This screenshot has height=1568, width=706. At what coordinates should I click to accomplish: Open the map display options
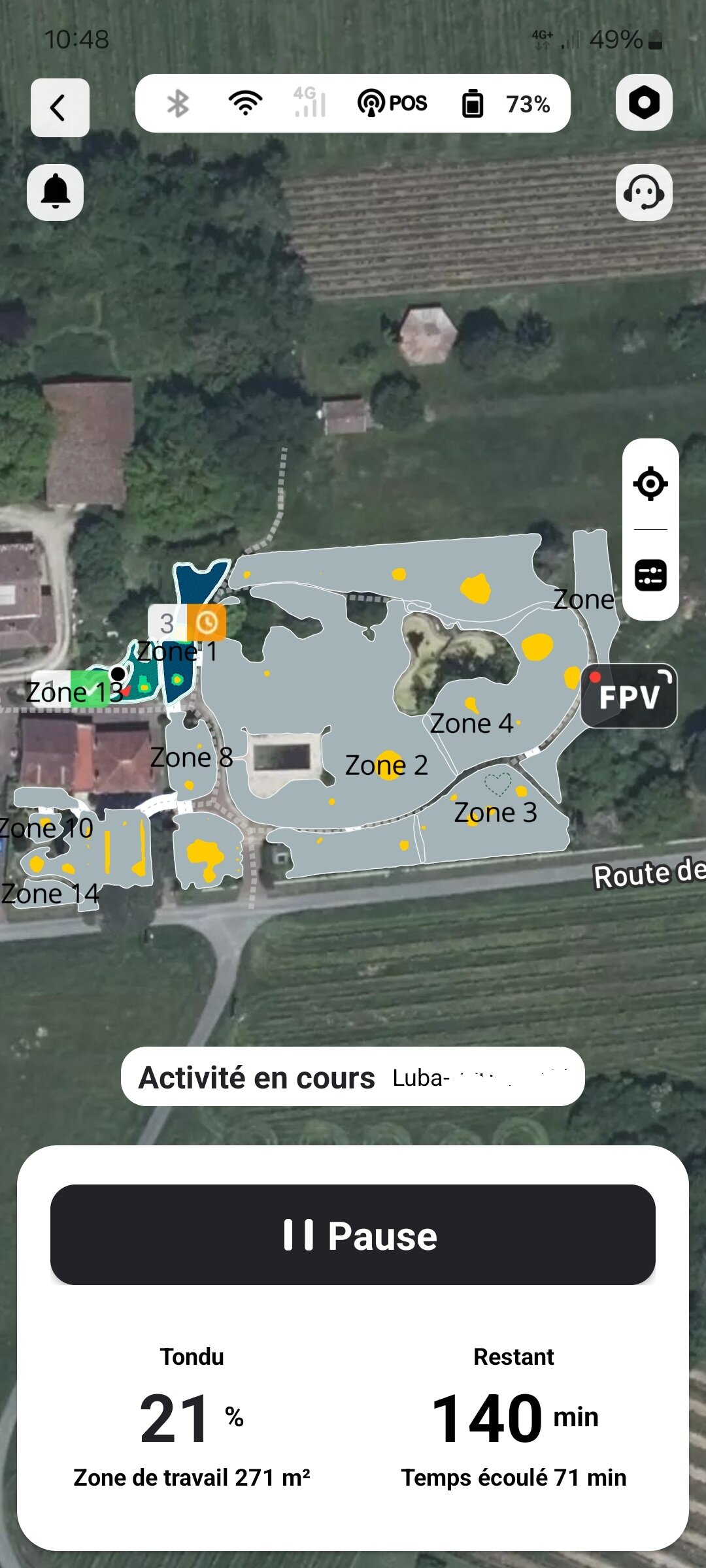[x=650, y=576]
